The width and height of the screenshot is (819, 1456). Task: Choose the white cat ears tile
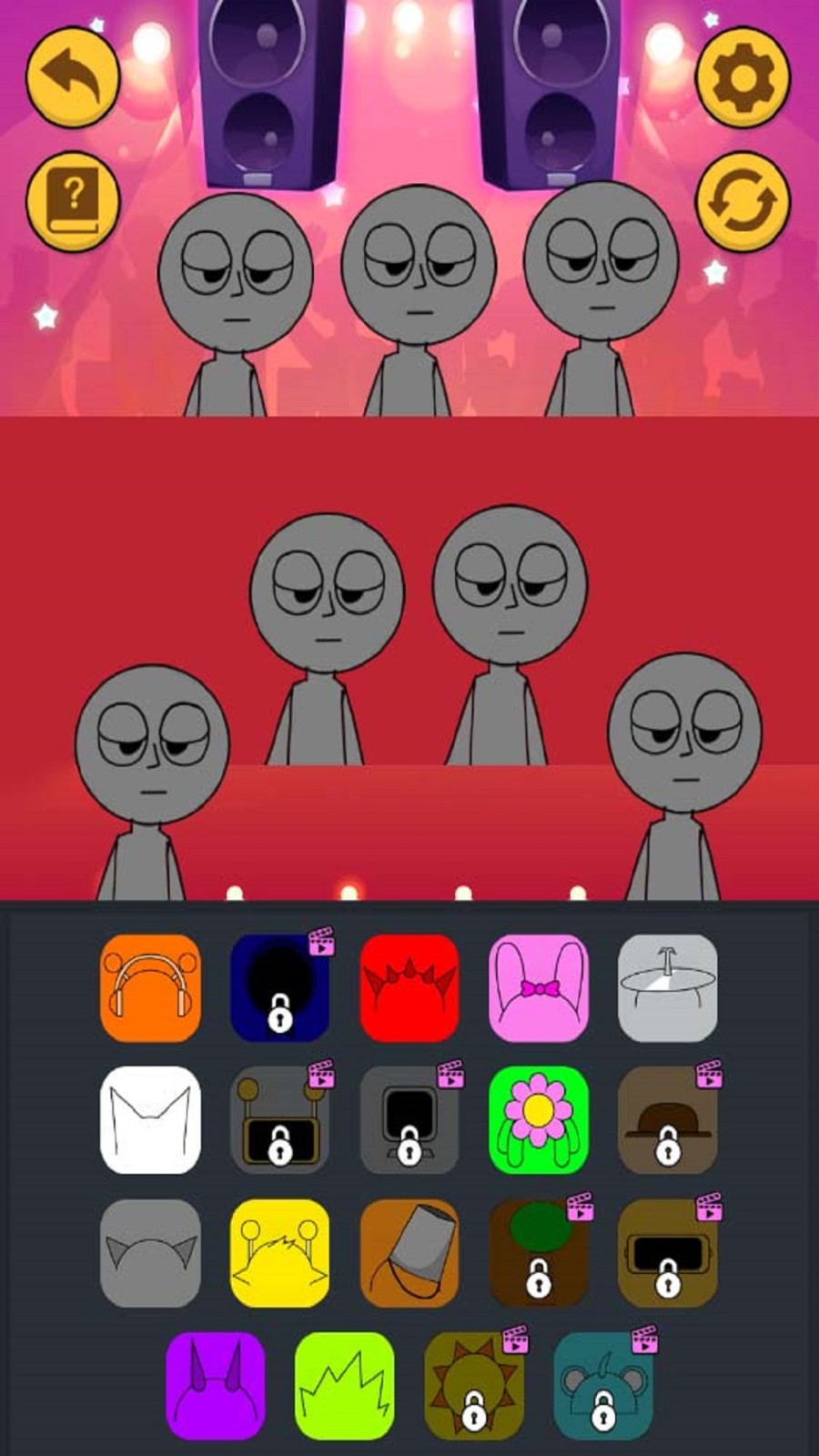tap(150, 1120)
